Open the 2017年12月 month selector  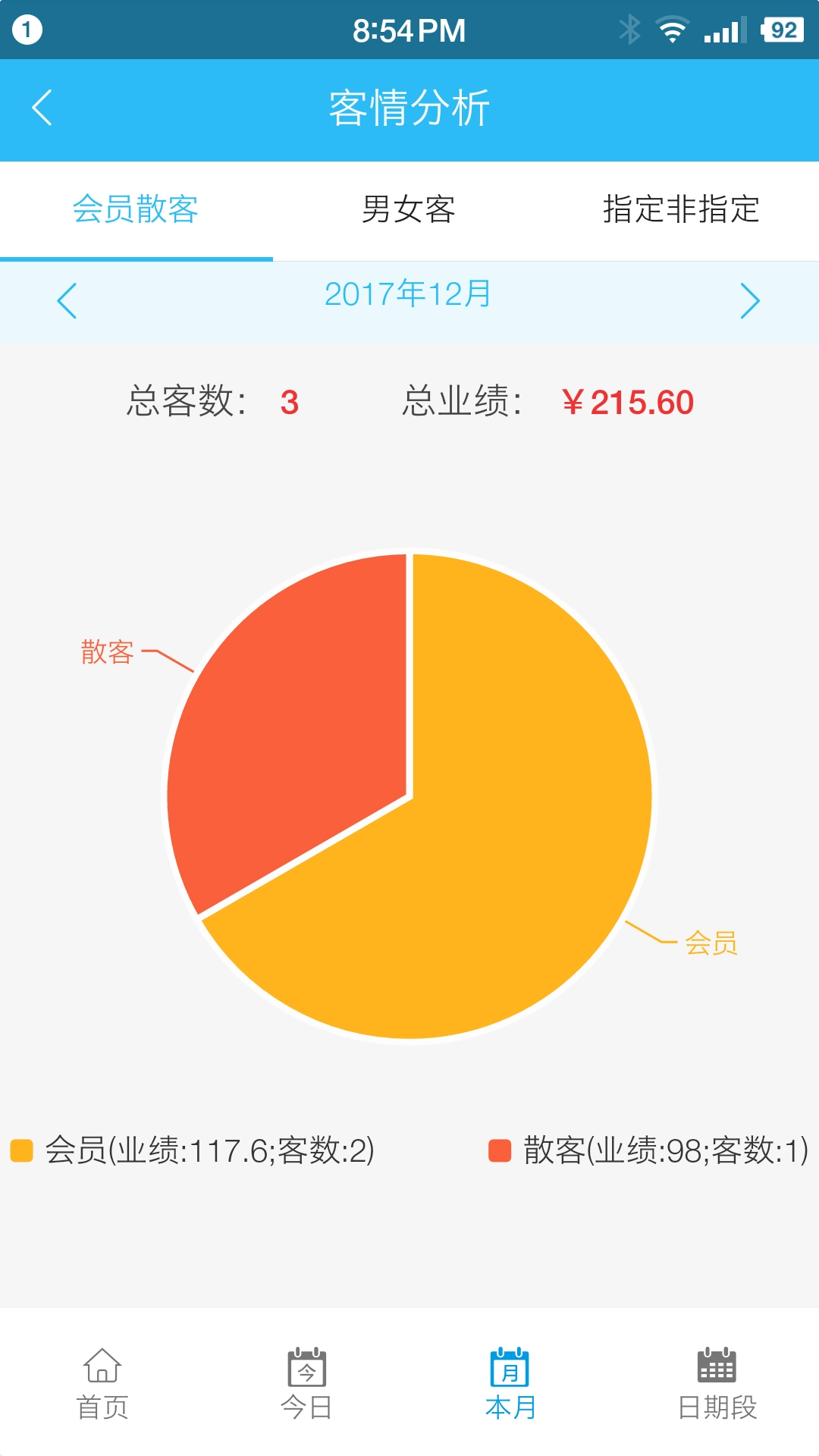(x=409, y=297)
